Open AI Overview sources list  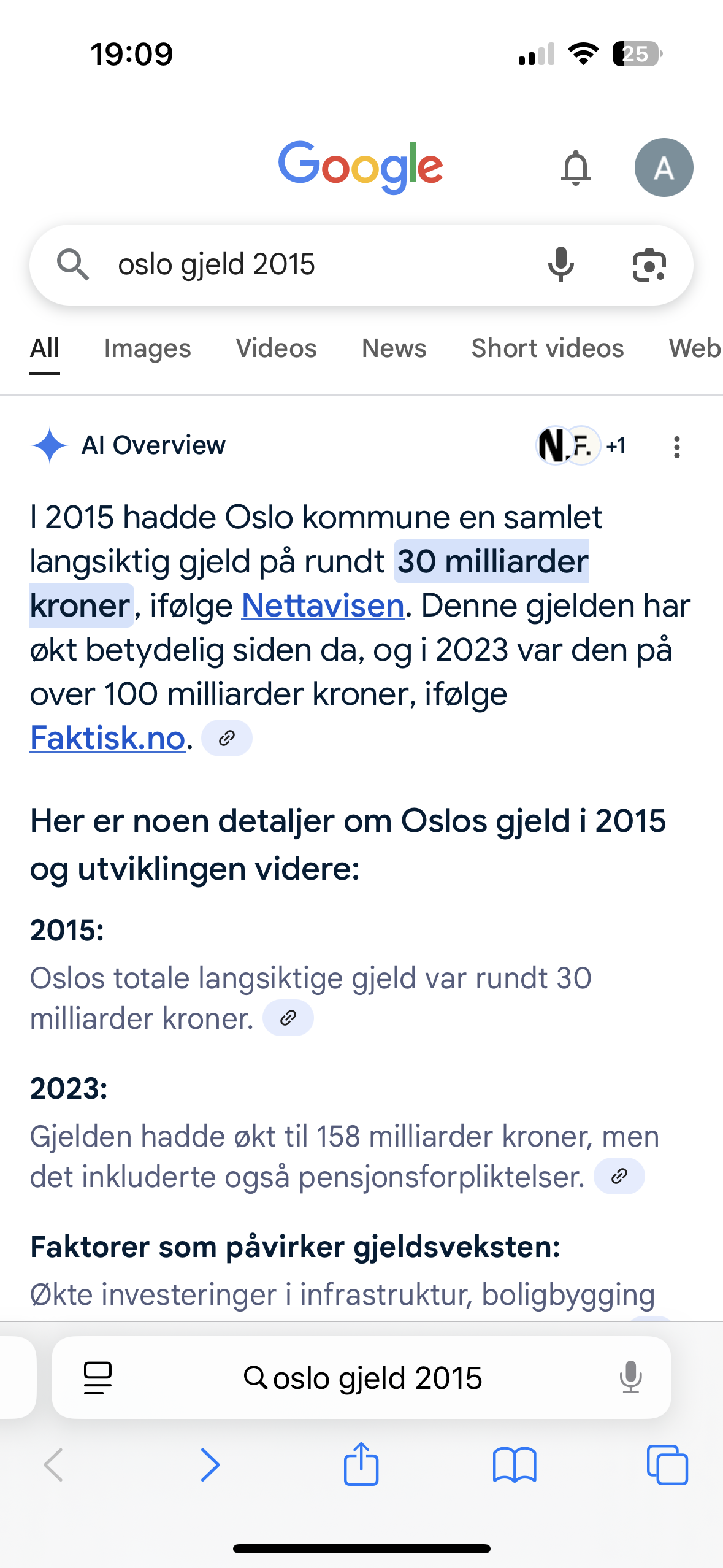[x=581, y=445]
